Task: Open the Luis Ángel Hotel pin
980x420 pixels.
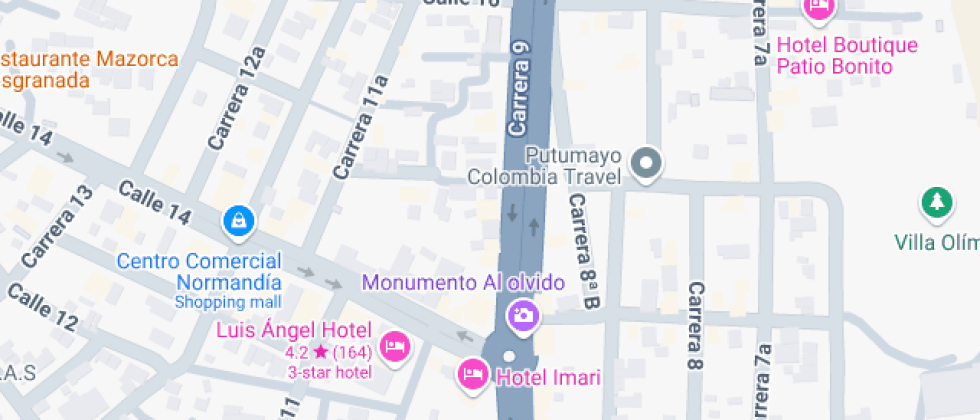Action: tap(396, 347)
